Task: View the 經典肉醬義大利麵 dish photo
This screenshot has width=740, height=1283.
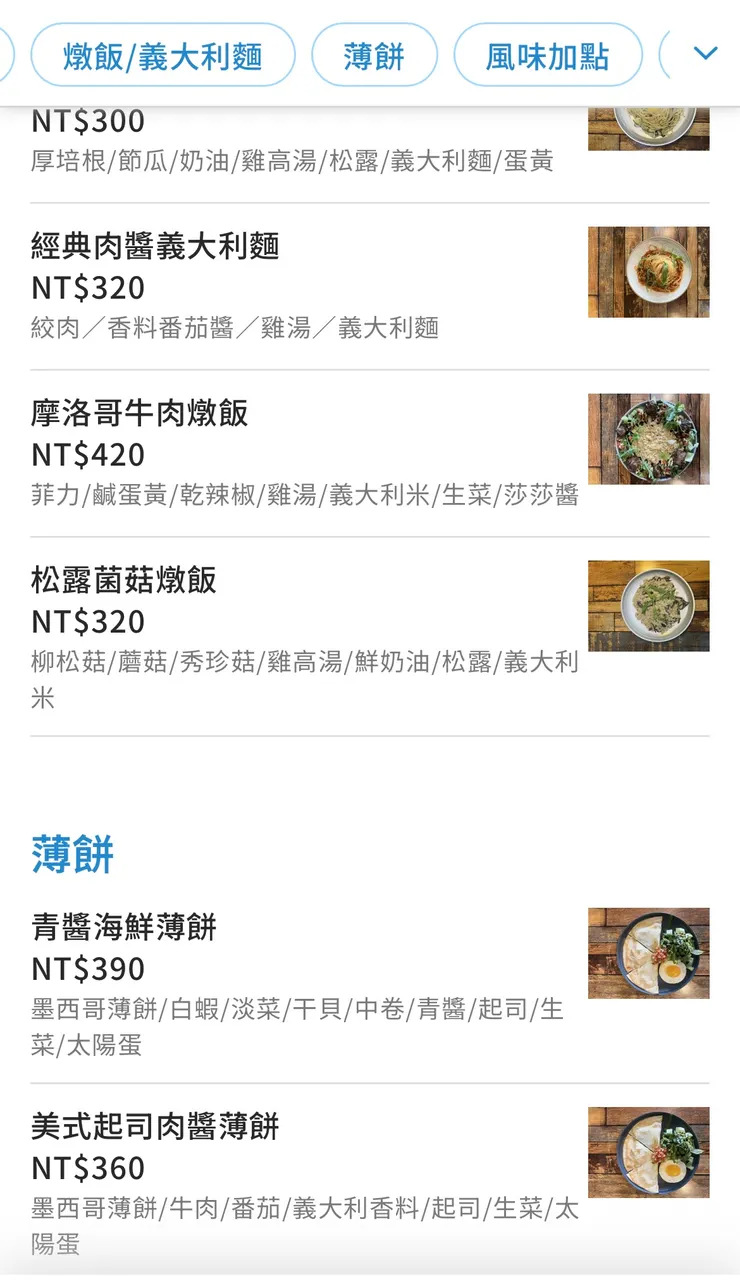Action: (x=648, y=272)
